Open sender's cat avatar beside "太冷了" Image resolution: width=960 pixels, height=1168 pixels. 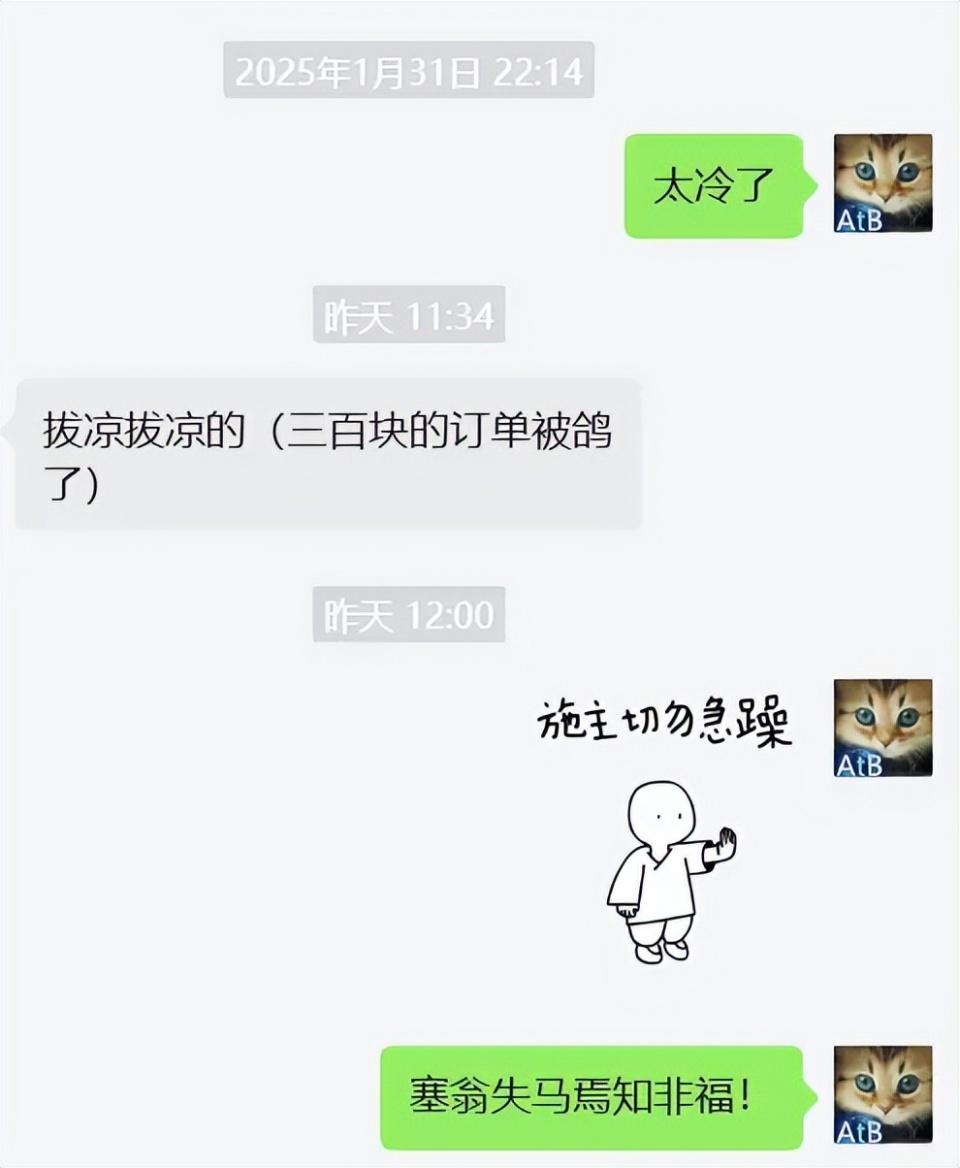pyautogui.click(x=882, y=183)
